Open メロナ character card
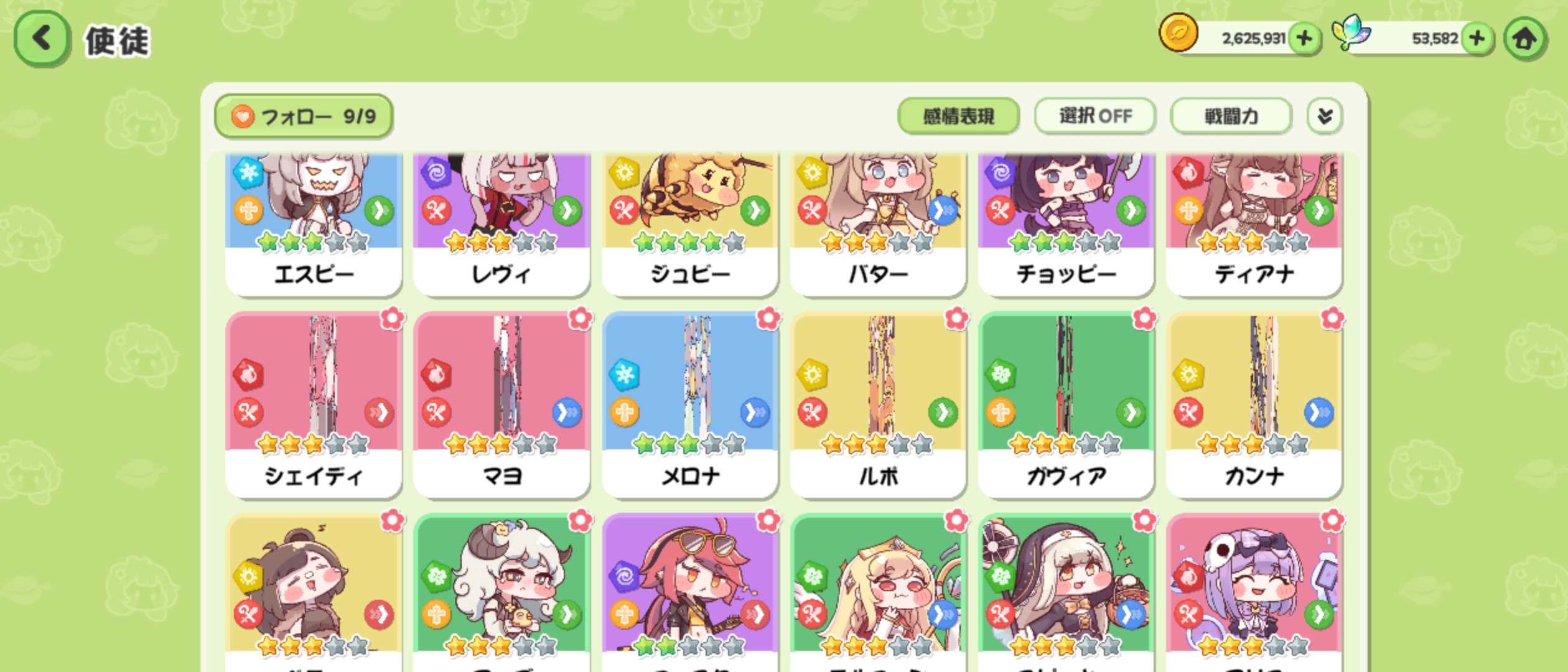Screen dimensions: 1568x672 [x=690, y=404]
